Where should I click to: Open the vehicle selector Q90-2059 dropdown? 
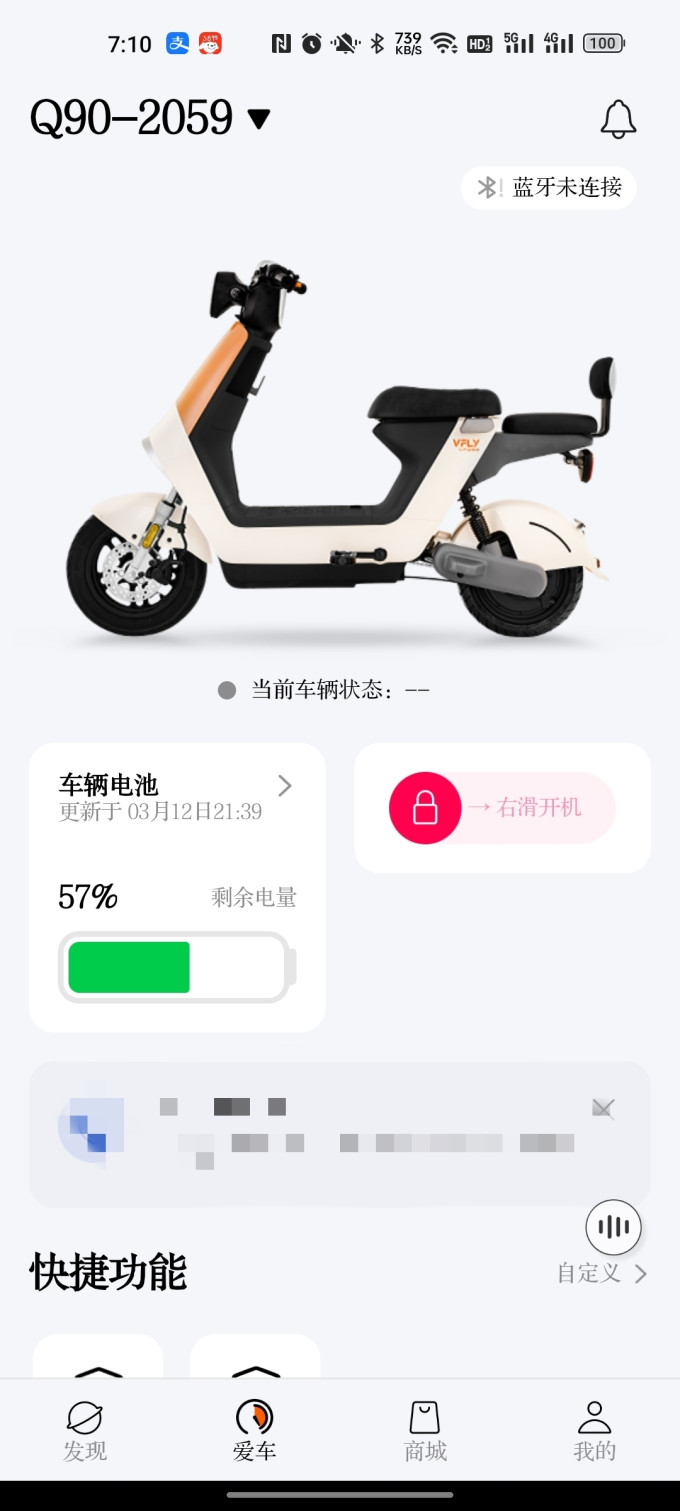[150, 119]
